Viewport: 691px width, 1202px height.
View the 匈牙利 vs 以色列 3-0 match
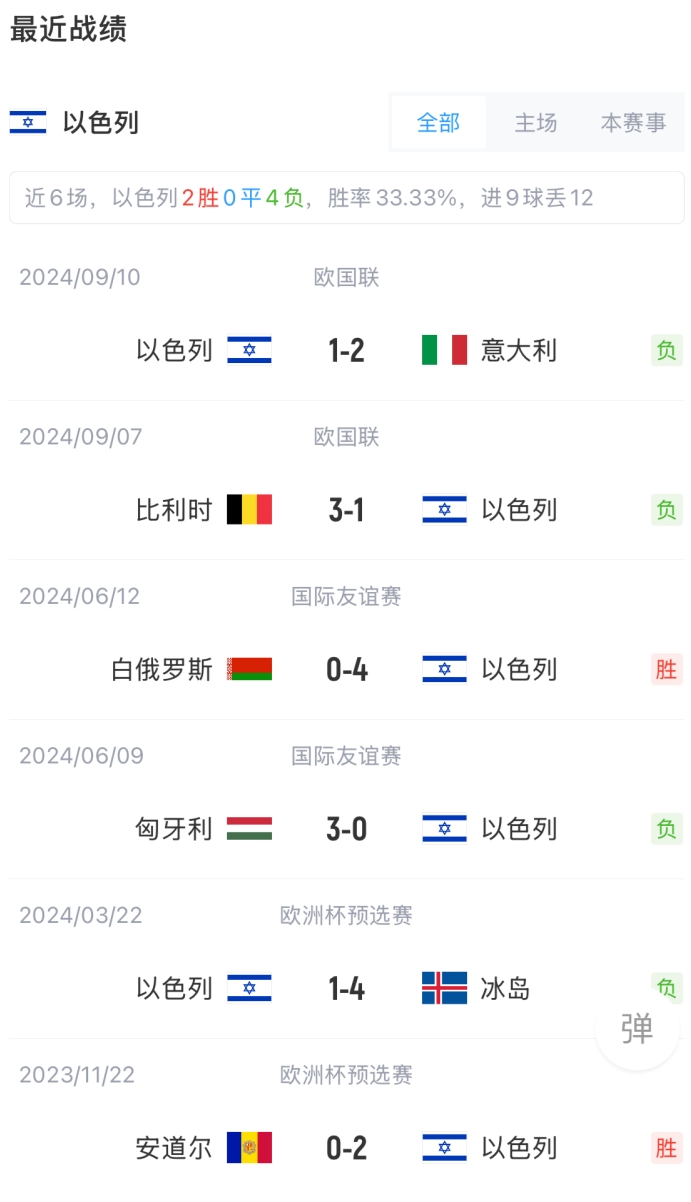[x=346, y=829]
